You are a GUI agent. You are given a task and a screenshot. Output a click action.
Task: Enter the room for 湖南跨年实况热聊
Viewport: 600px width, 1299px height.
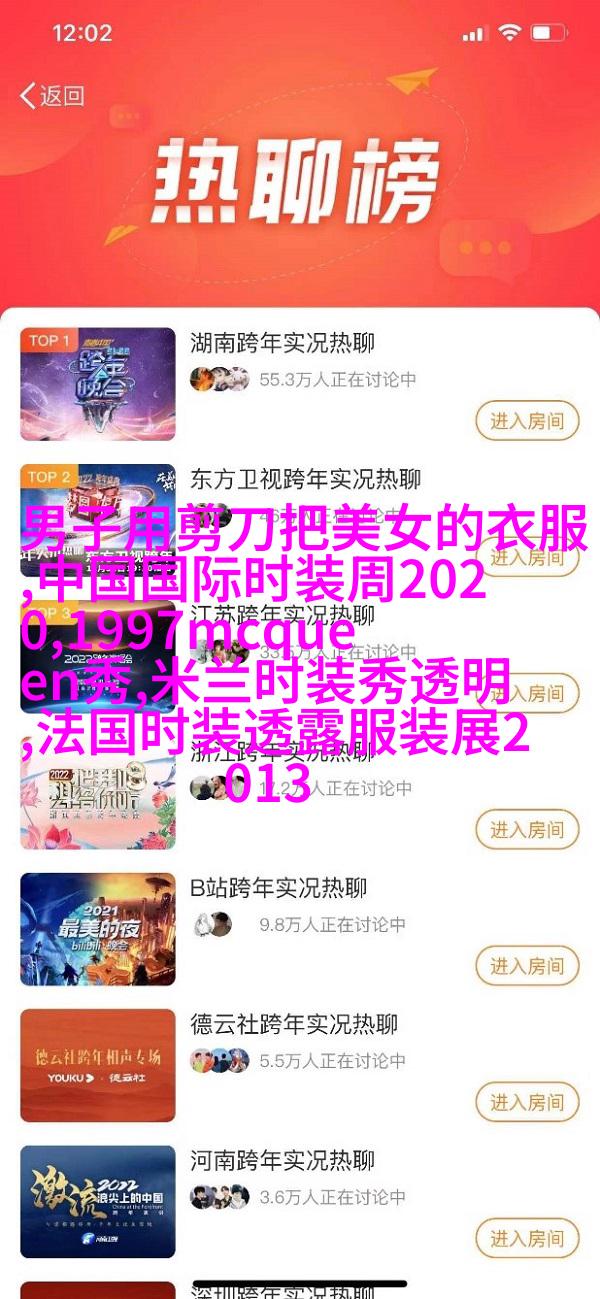[x=526, y=420]
